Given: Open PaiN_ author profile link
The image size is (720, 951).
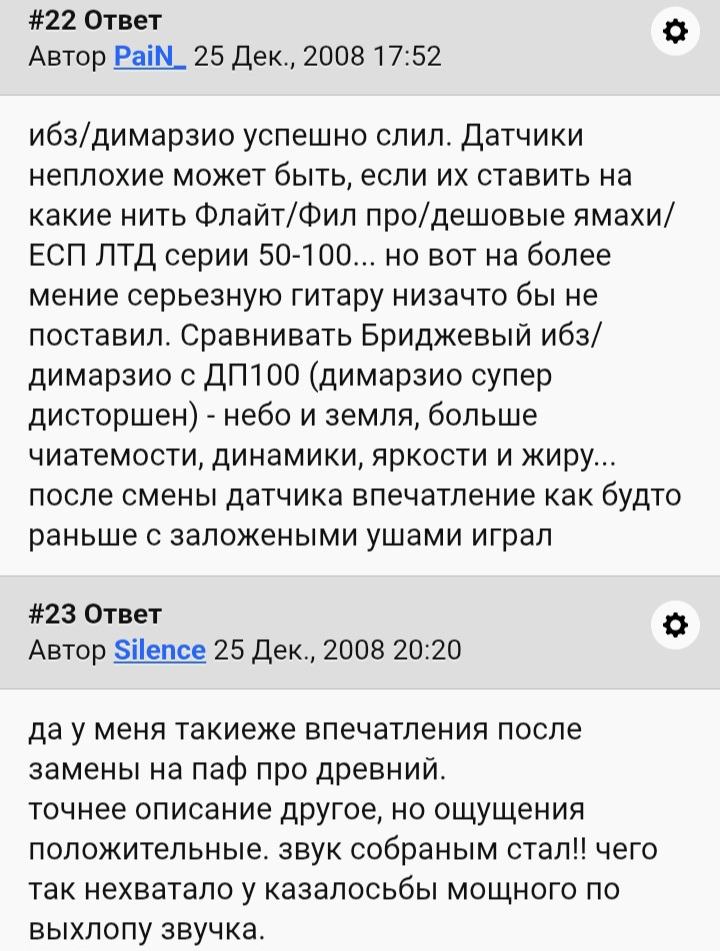Looking at the screenshot, I should [x=149, y=57].
